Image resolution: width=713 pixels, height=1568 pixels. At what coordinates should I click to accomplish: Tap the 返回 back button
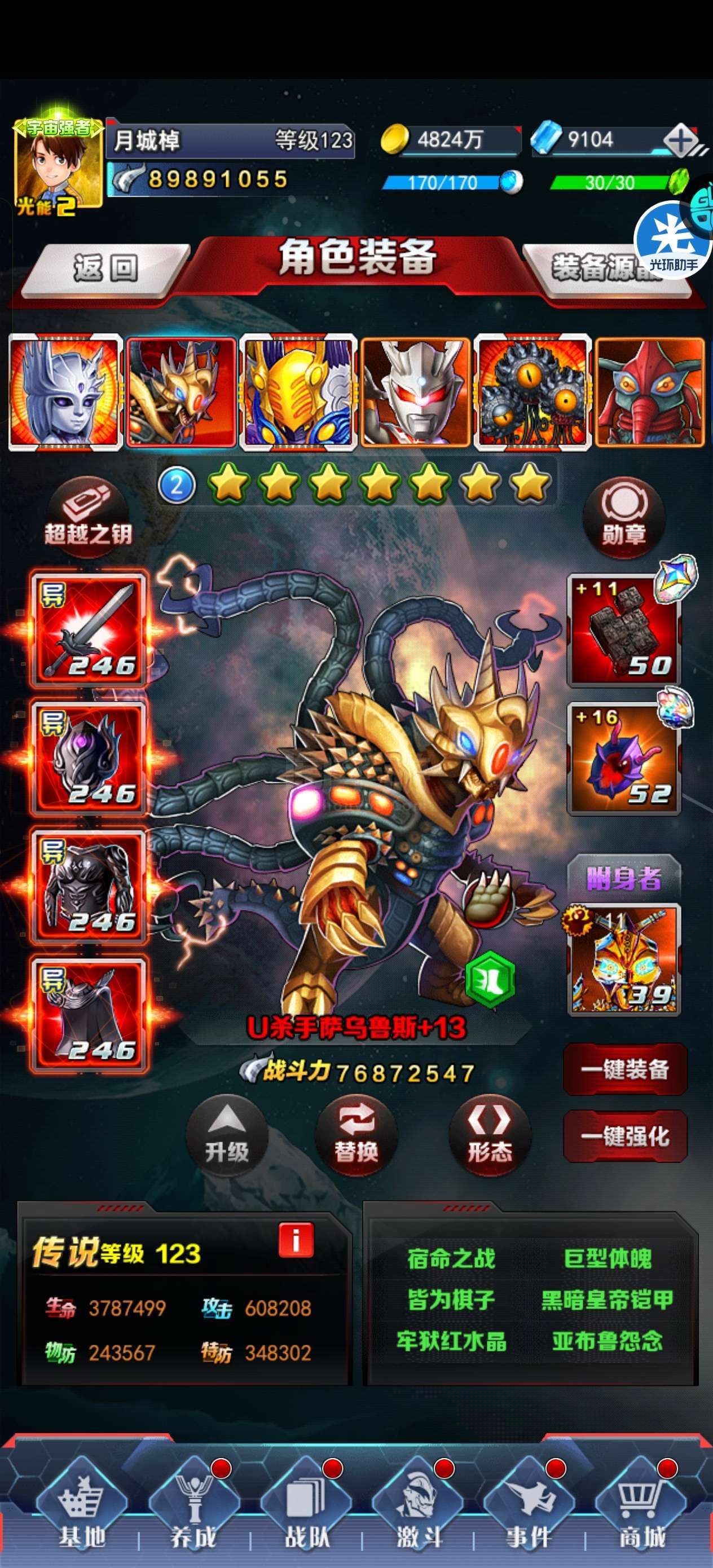click(x=105, y=268)
